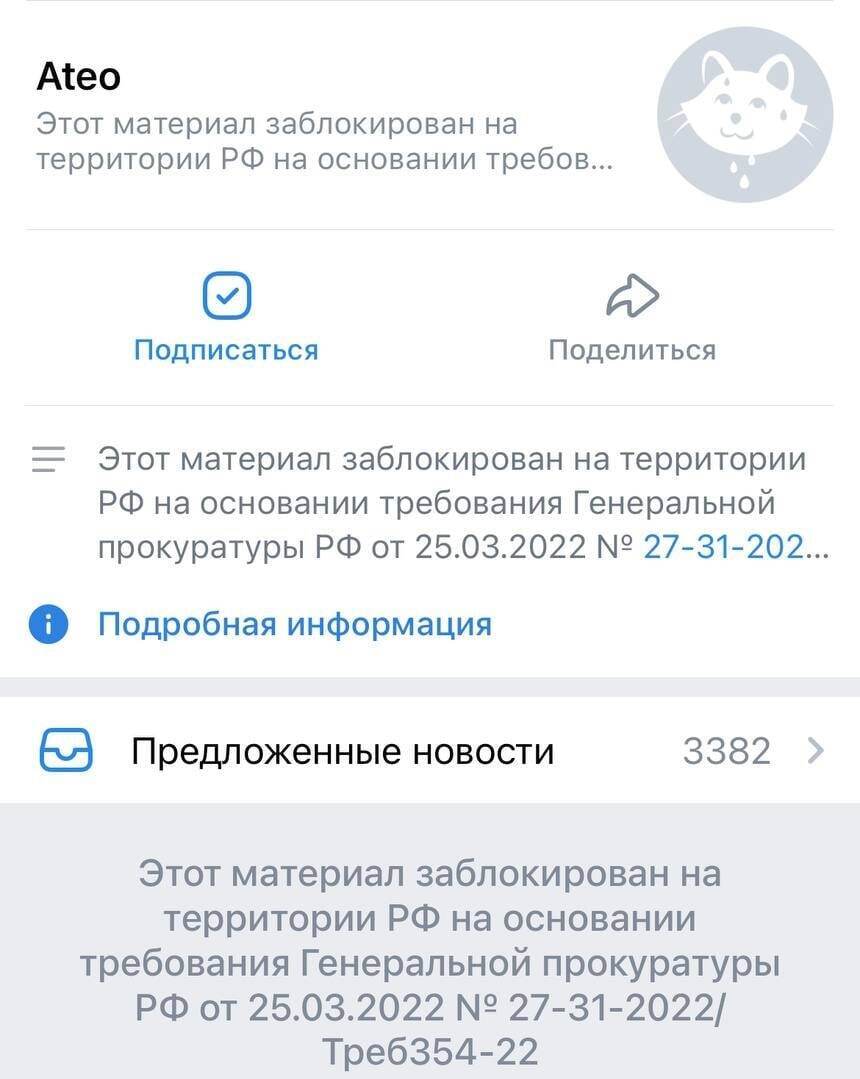Open Подробная информация details link
860x1079 pixels.
(x=294, y=624)
